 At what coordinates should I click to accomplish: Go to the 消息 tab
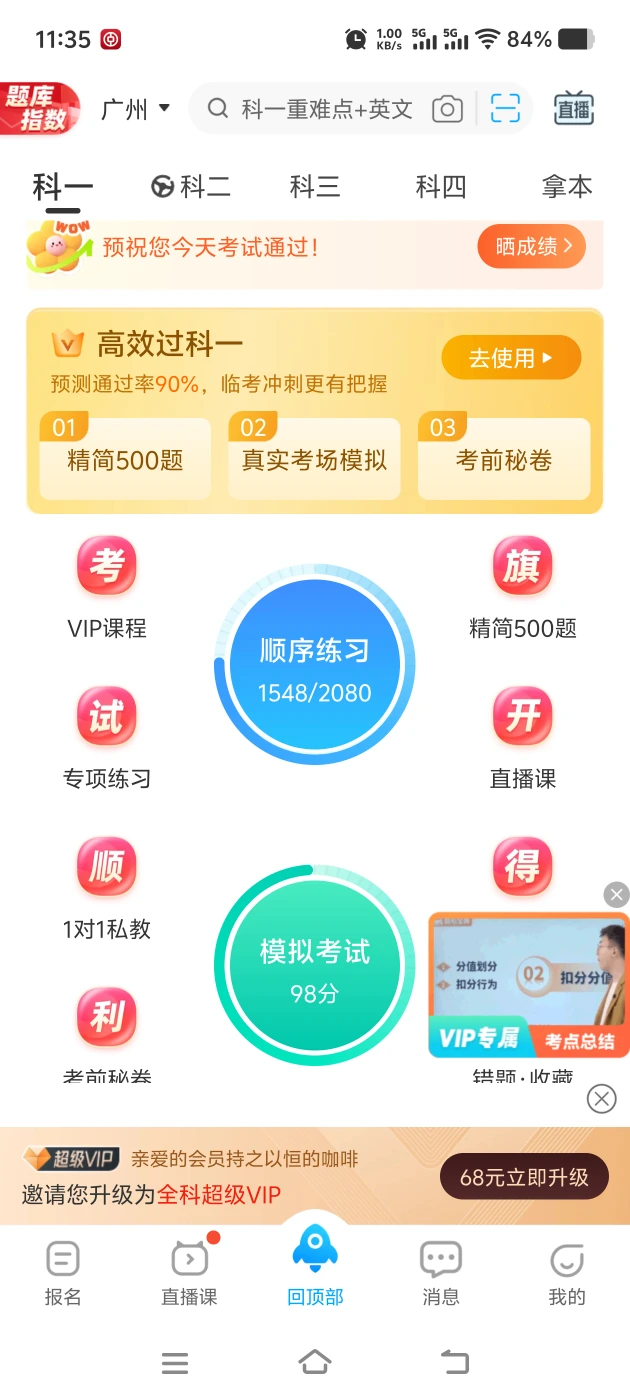(x=441, y=1273)
